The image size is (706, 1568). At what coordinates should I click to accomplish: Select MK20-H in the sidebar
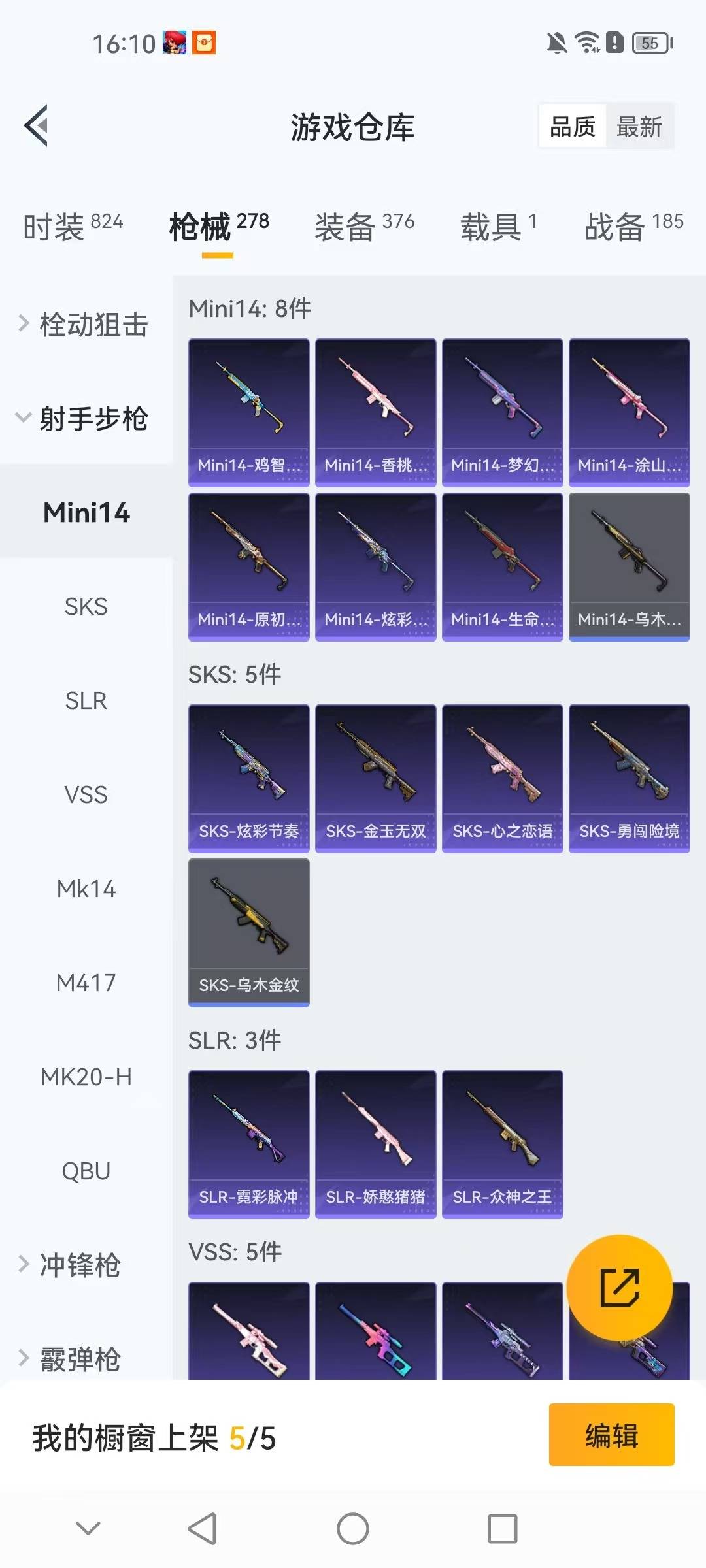pyautogui.click(x=86, y=1077)
